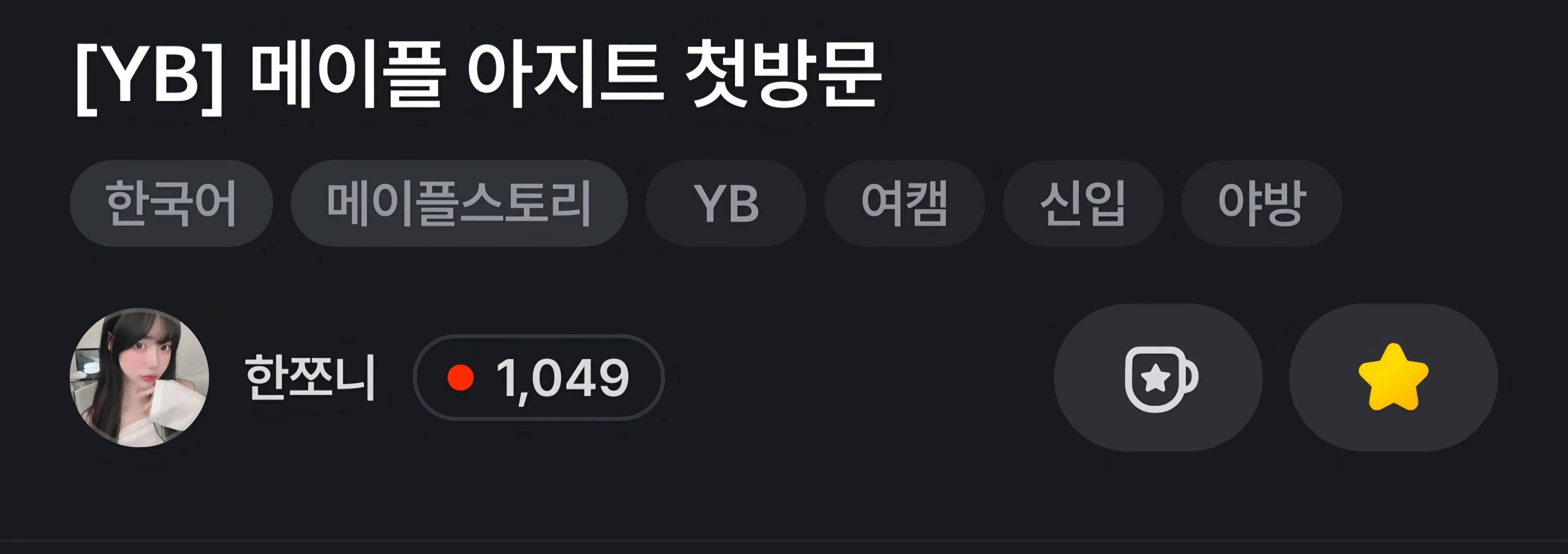Open the 메이플스토리 category chip
This screenshot has width=1568, height=554.
coord(459,203)
